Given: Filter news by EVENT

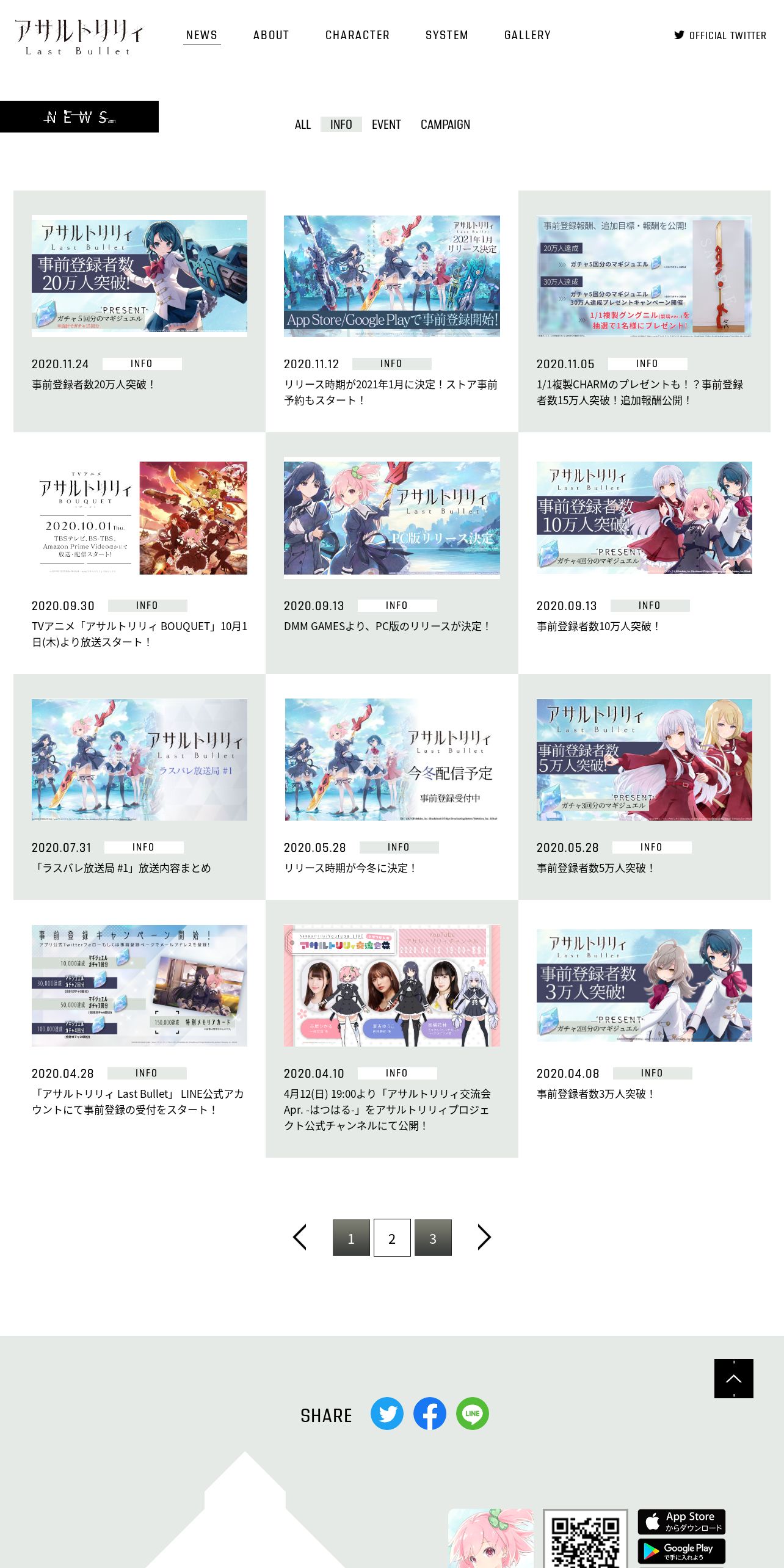Looking at the screenshot, I should pyautogui.click(x=387, y=125).
